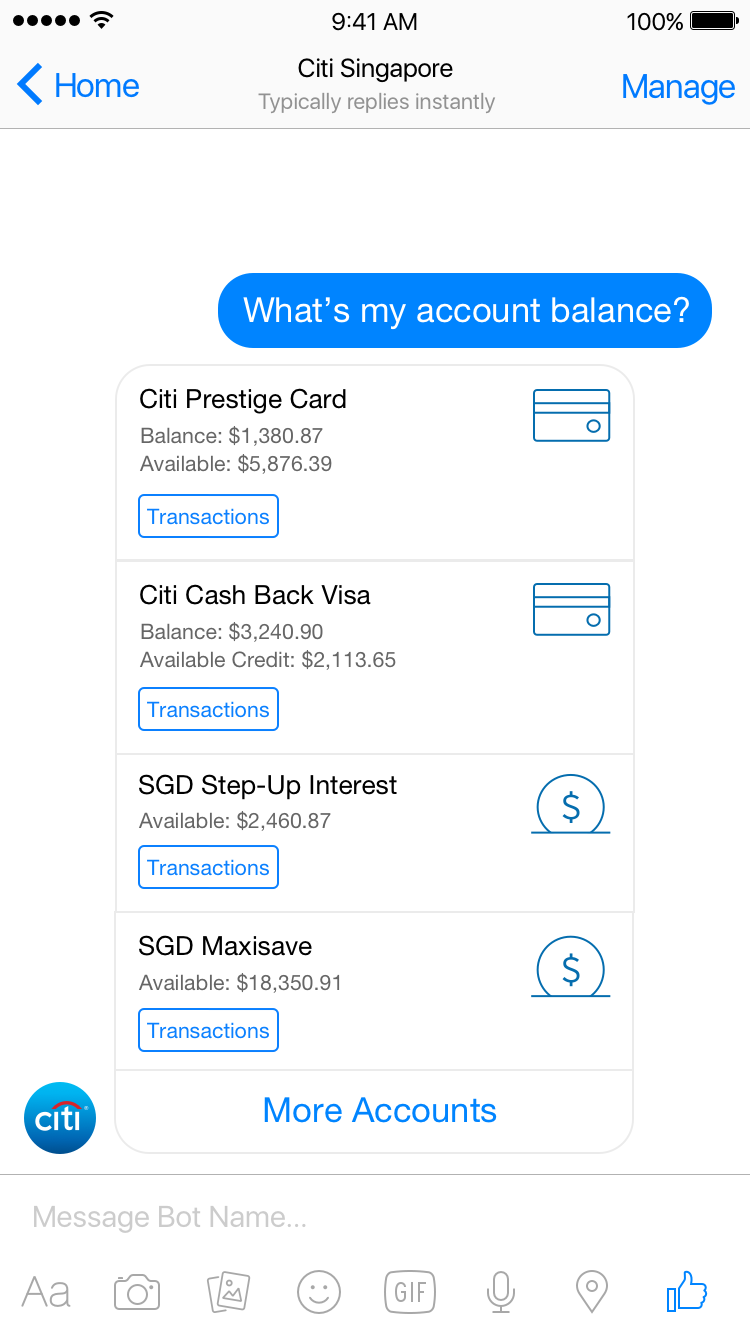View Citi Cash Back Visa transactions
Viewport: 750px width, 1336px height.
point(208,709)
